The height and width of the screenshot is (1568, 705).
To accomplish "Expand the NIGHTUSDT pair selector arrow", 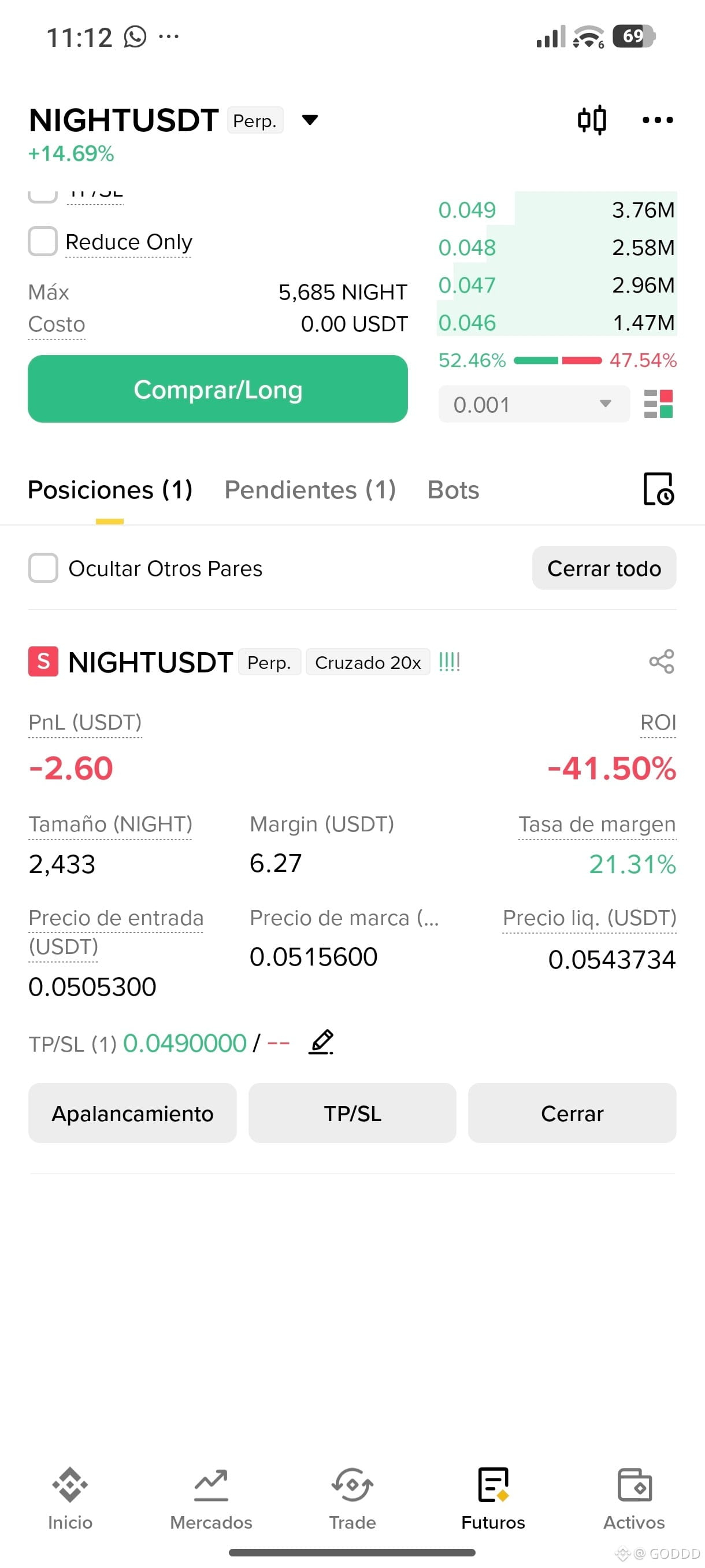I will [310, 120].
